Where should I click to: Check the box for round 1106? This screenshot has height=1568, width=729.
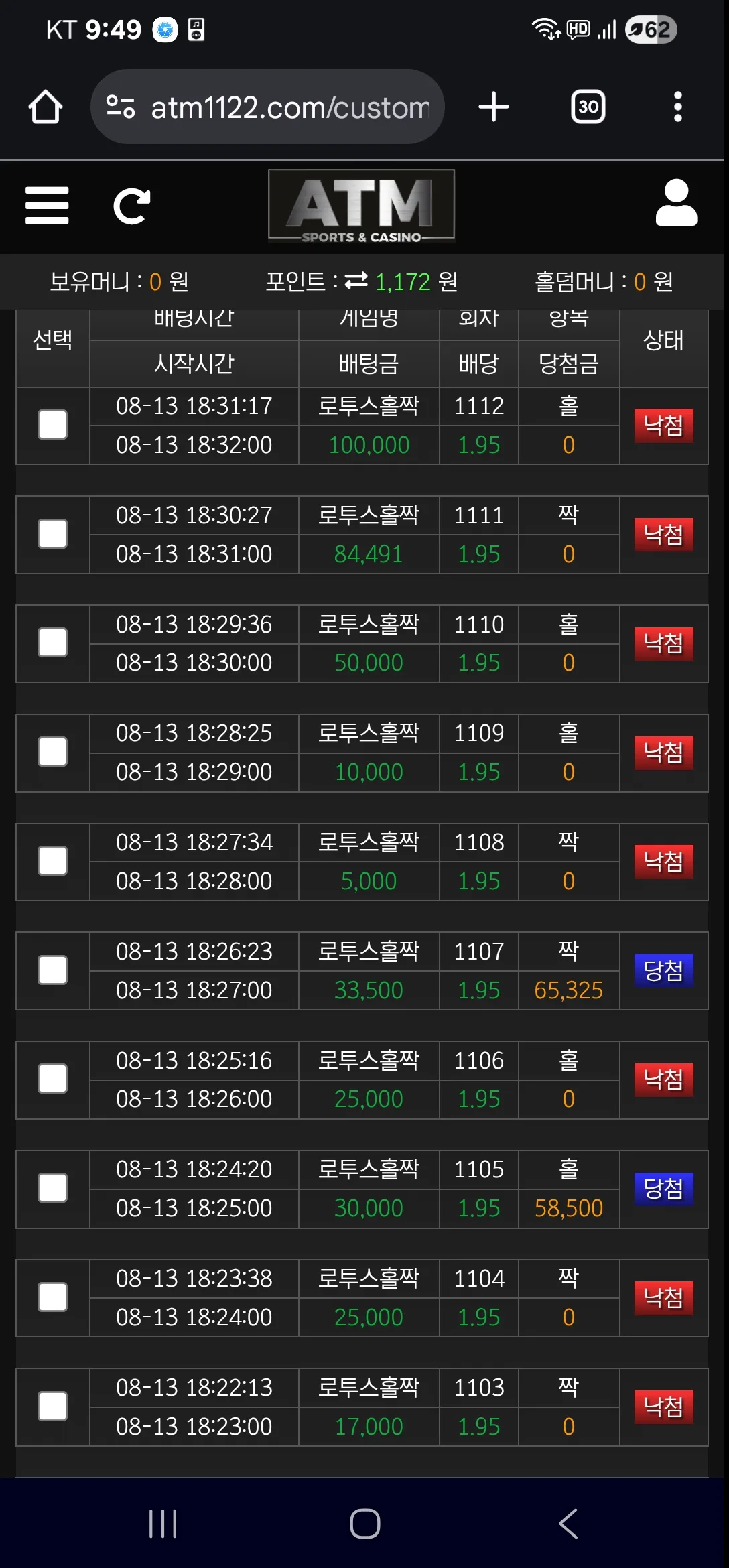[53, 1079]
